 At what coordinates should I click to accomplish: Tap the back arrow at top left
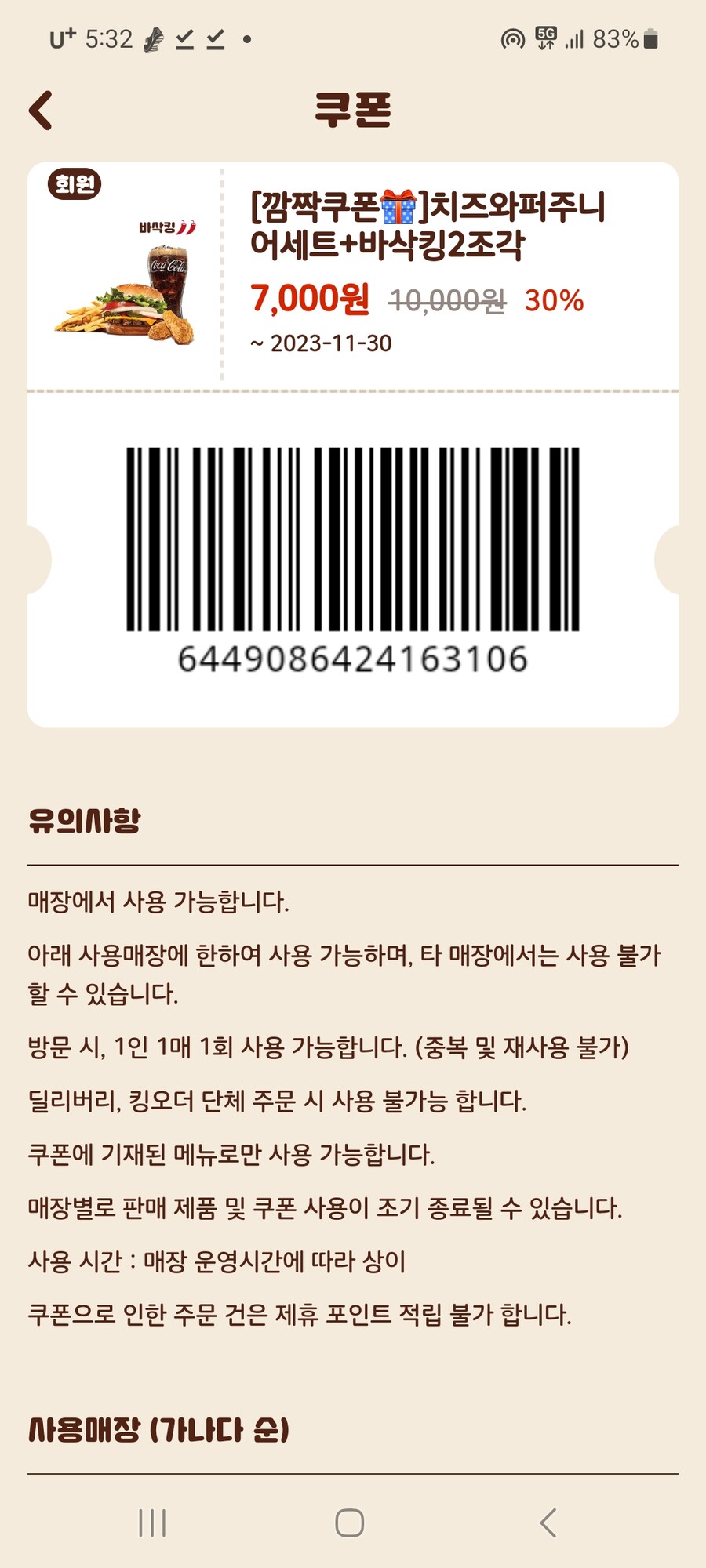click(41, 110)
